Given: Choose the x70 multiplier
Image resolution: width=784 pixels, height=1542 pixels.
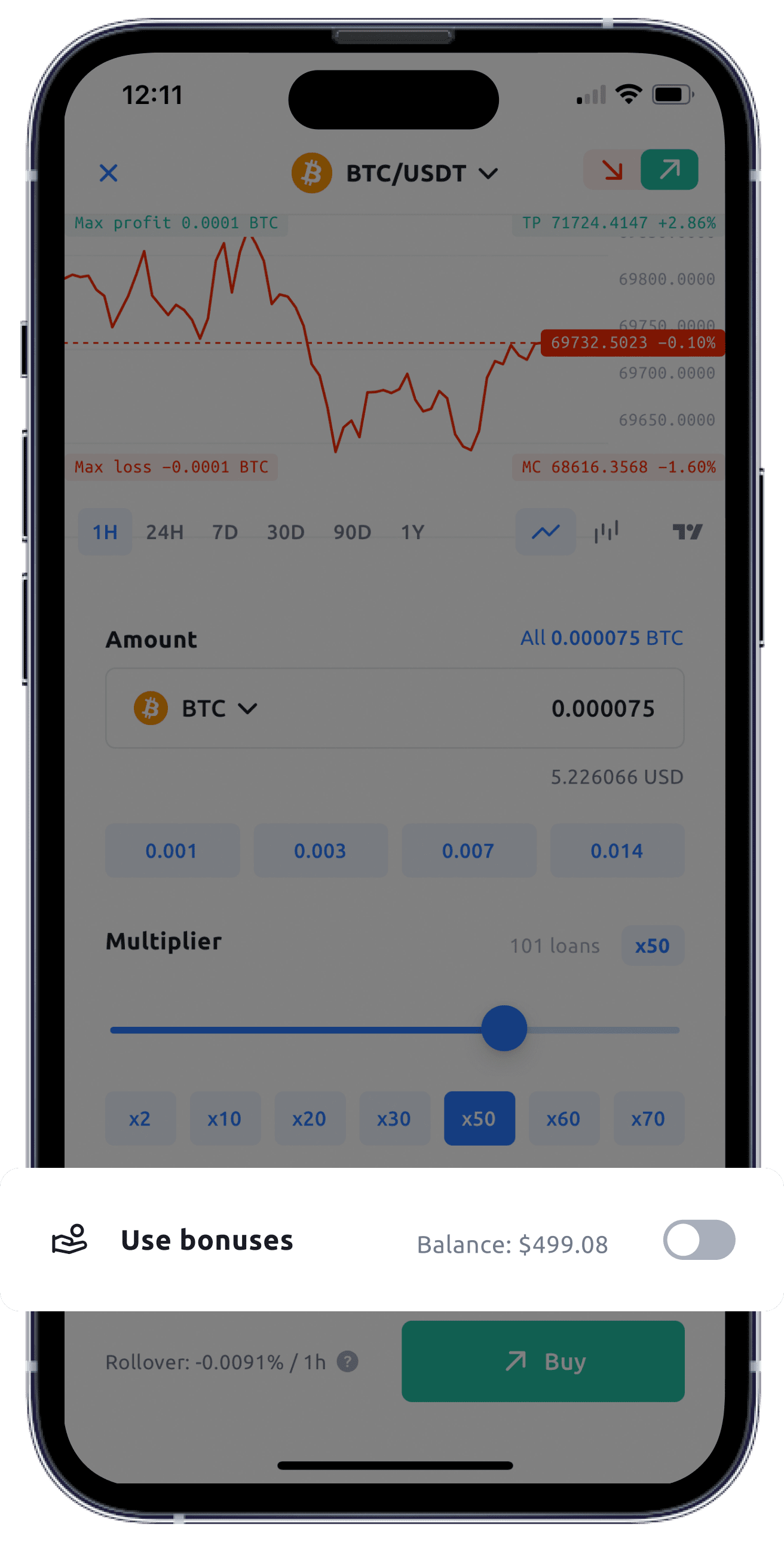Looking at the screenshot, I should click(648, 1119).
